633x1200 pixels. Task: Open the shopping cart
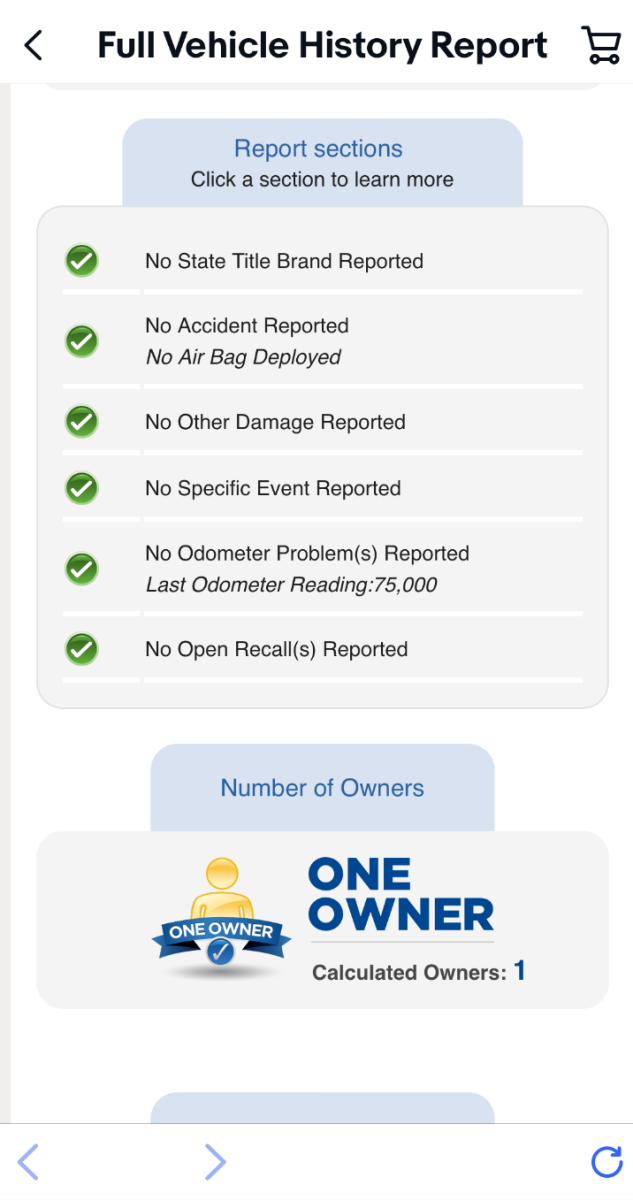pos(600,45)
